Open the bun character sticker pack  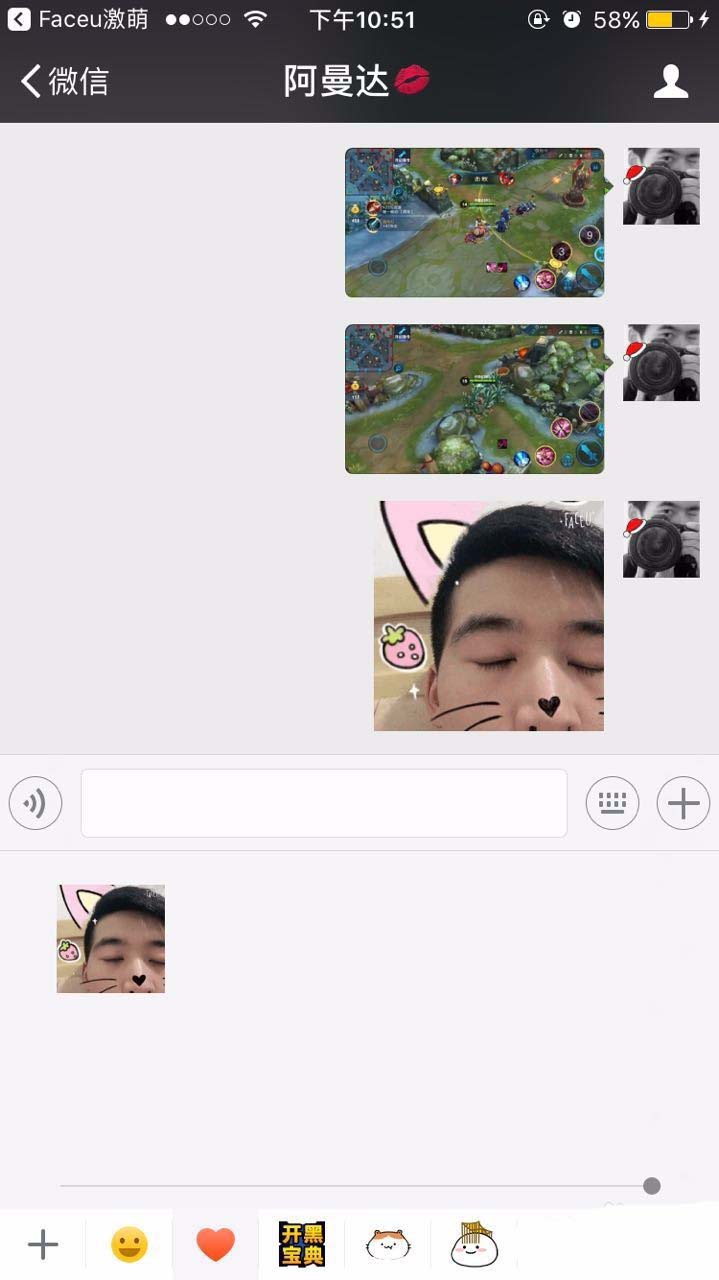click(474, 1245)
